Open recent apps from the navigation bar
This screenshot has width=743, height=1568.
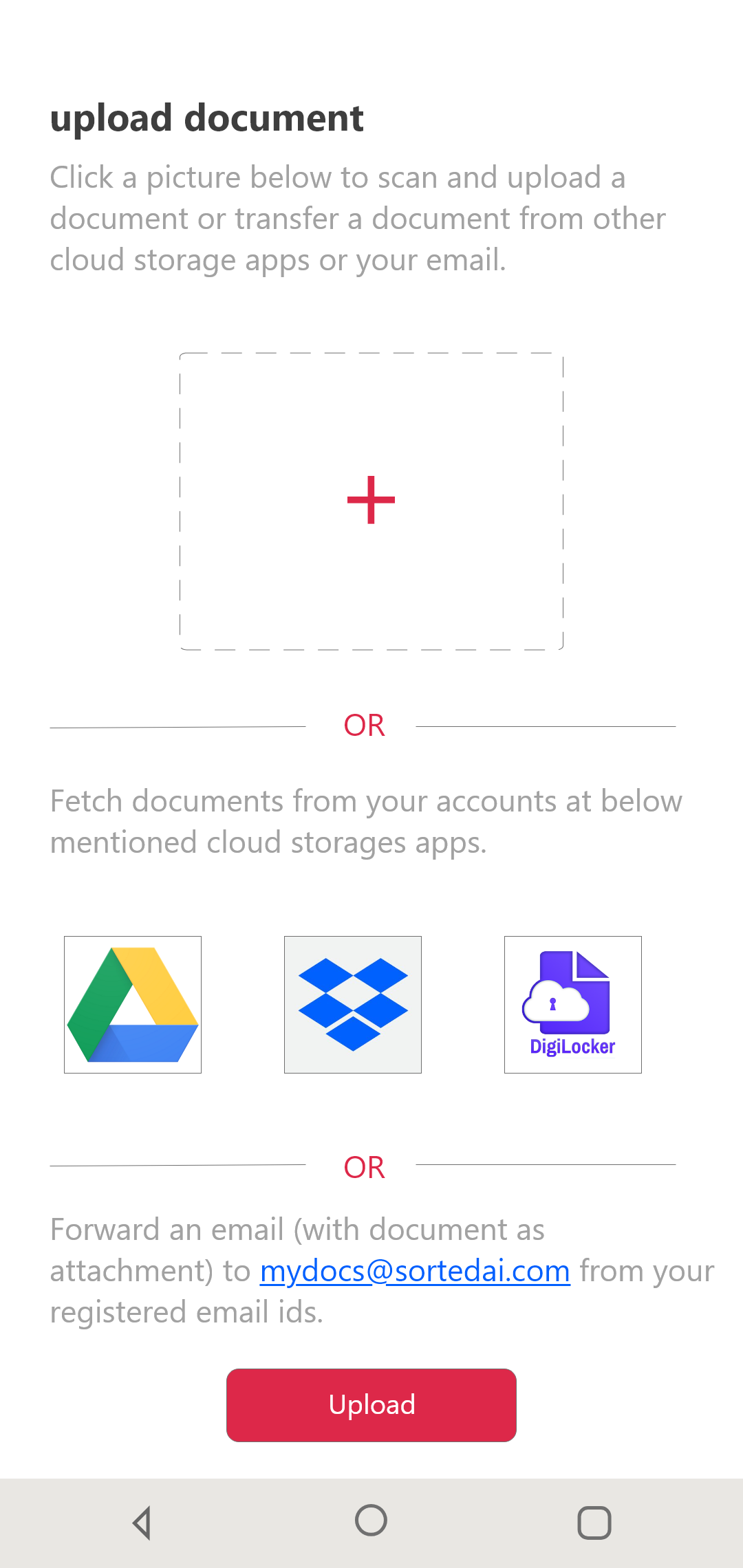(594, 1523)
